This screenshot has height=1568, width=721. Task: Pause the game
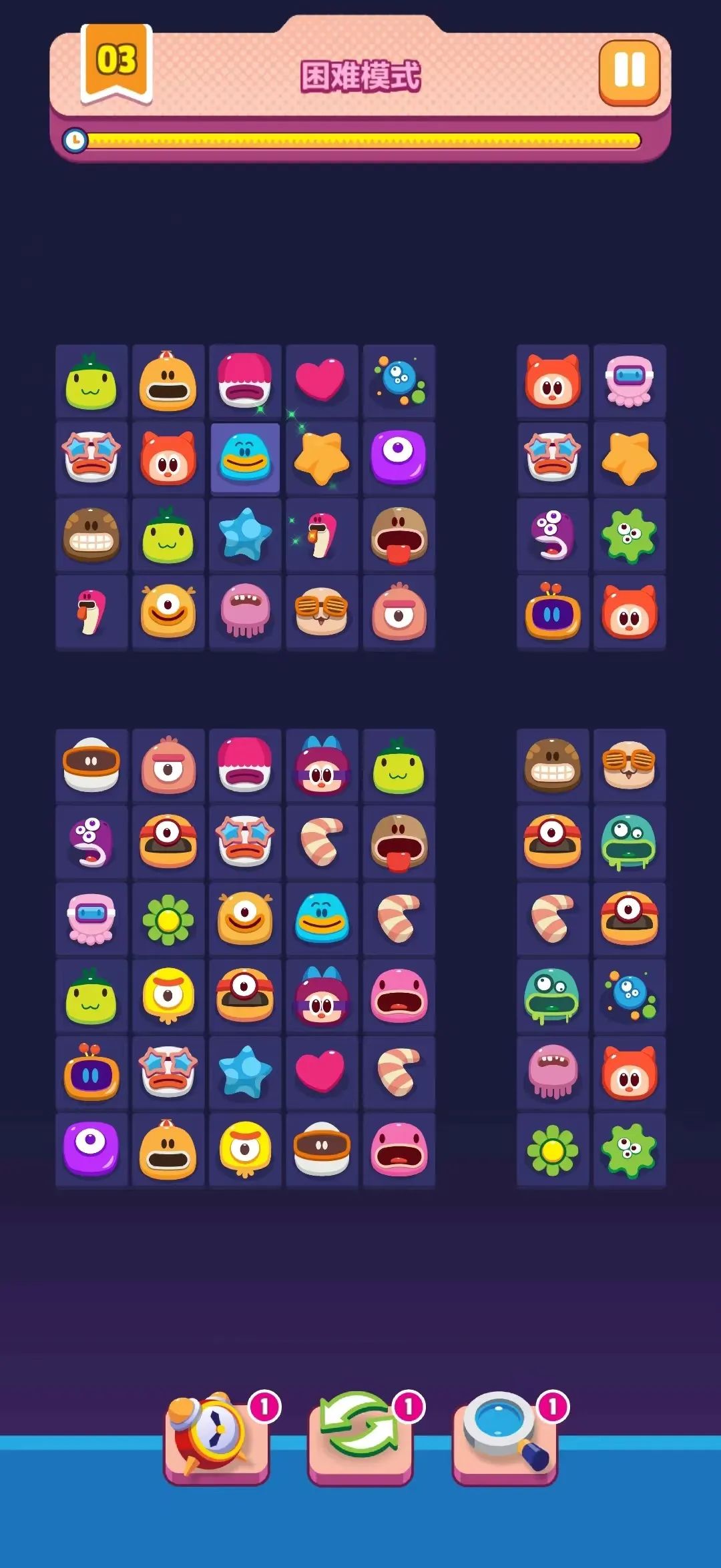click(630, 71)
